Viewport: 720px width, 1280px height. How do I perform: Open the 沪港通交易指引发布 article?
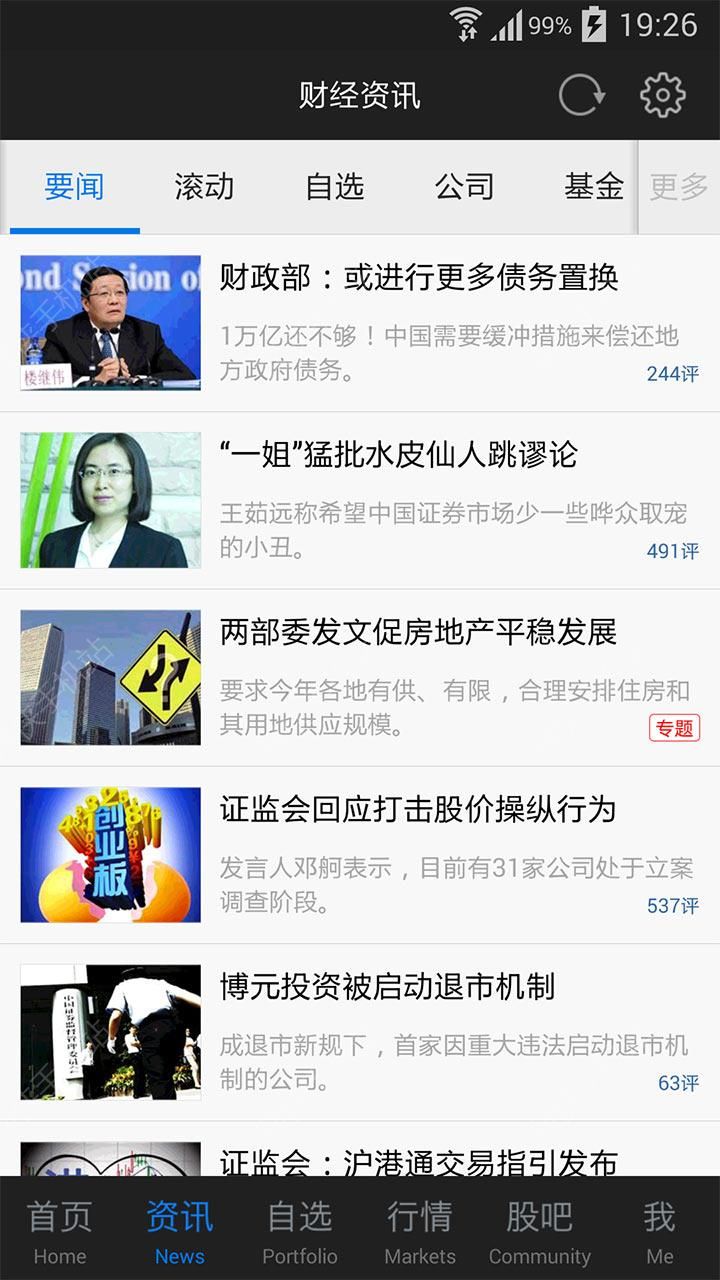[419, 1160]
